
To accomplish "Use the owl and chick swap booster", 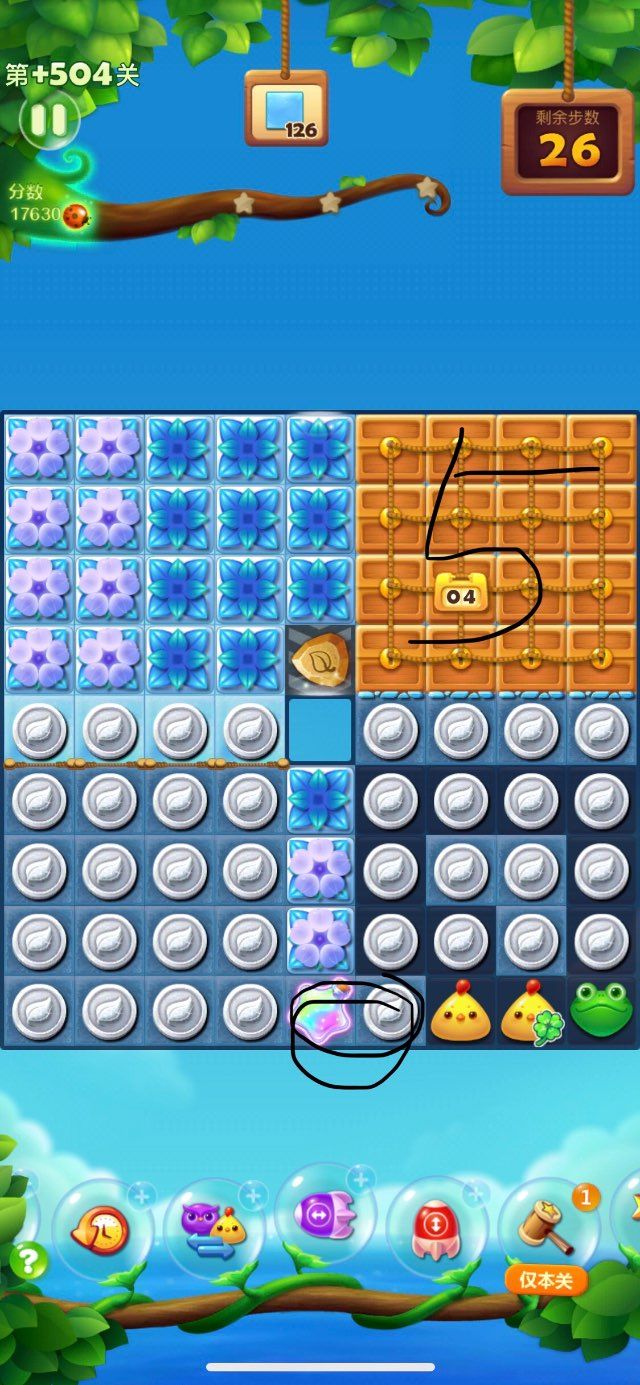I will (x=213, y=1229).
